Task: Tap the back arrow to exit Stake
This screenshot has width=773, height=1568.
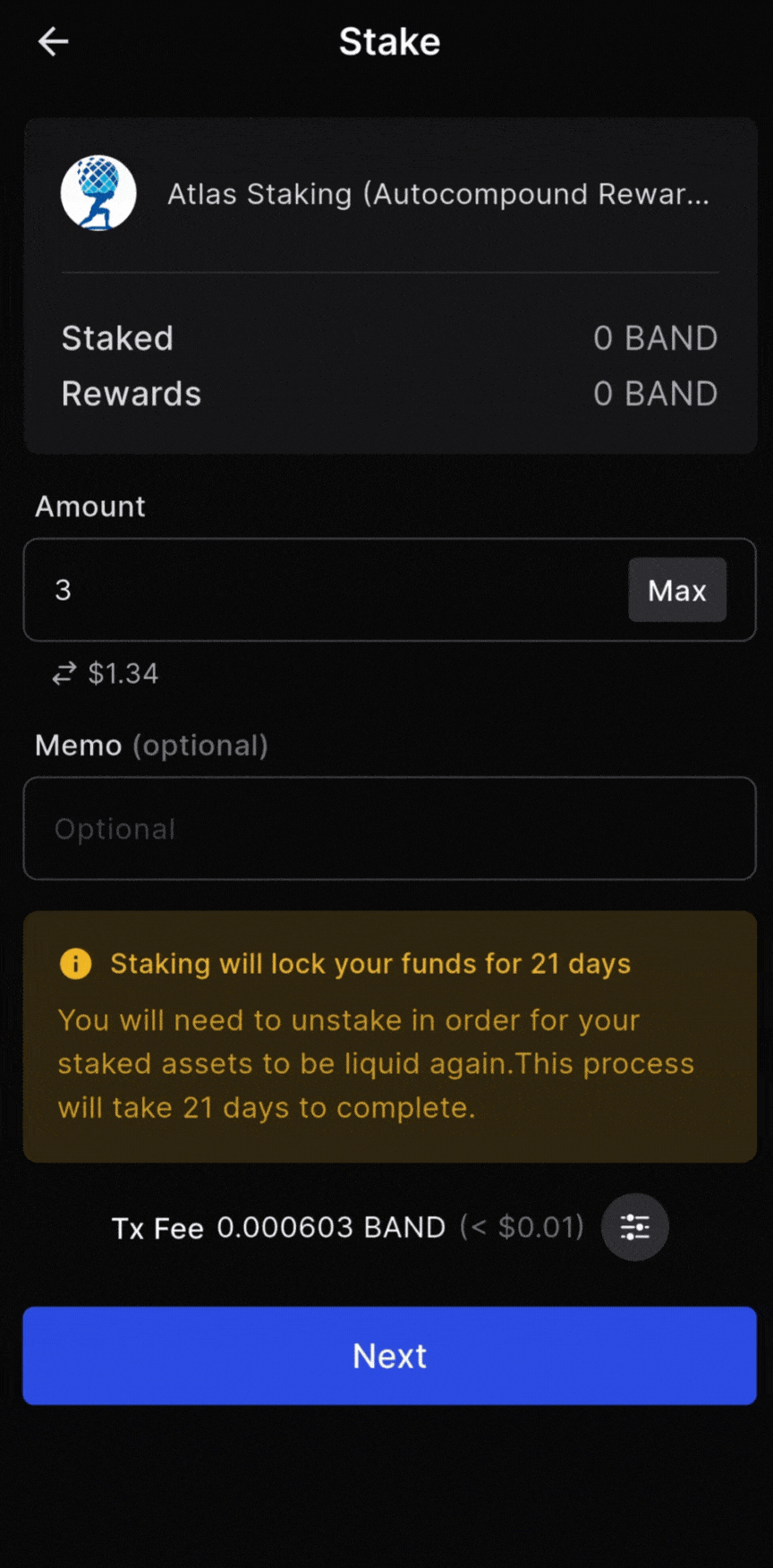Action: (x=53, y=41)
